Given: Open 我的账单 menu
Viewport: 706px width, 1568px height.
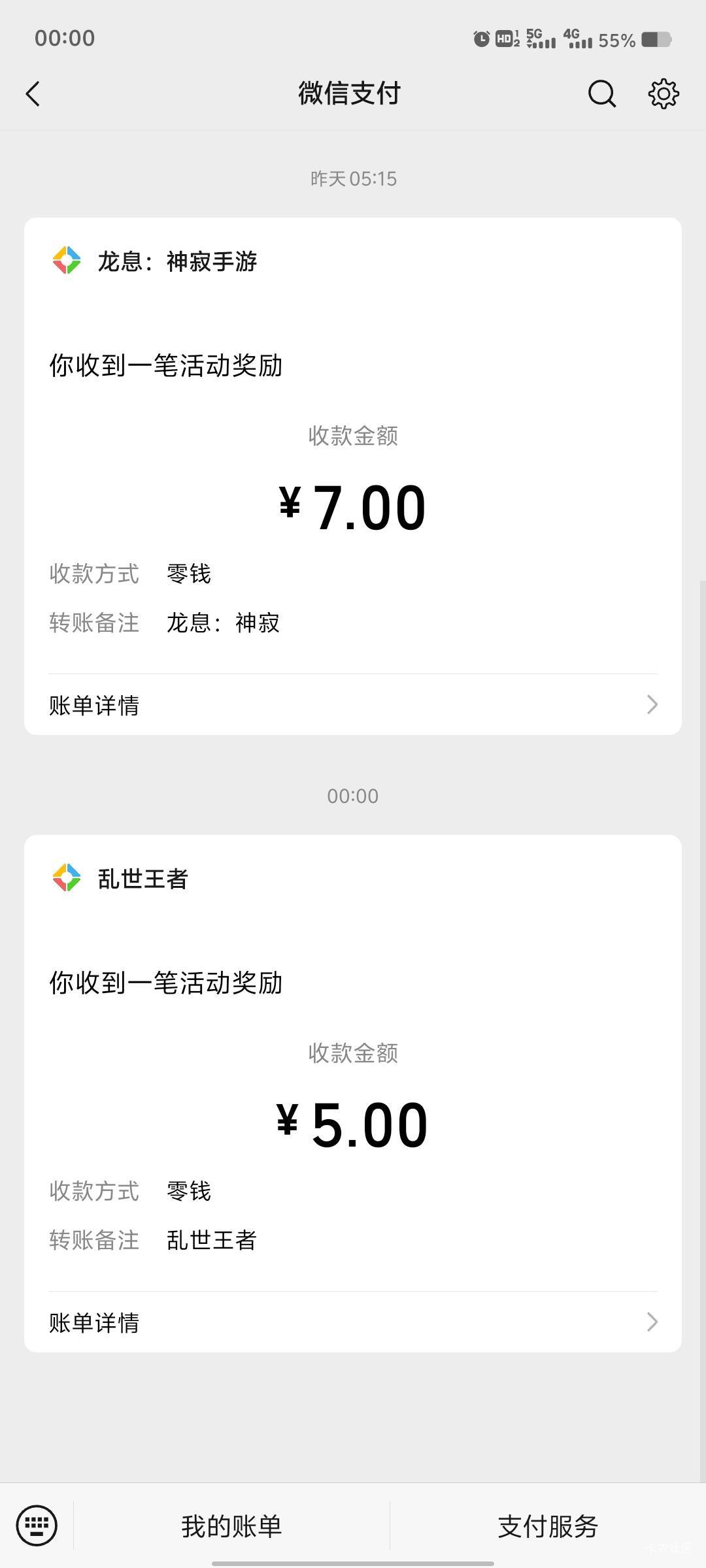Looking at the screenshot, I should point(231,1526).
